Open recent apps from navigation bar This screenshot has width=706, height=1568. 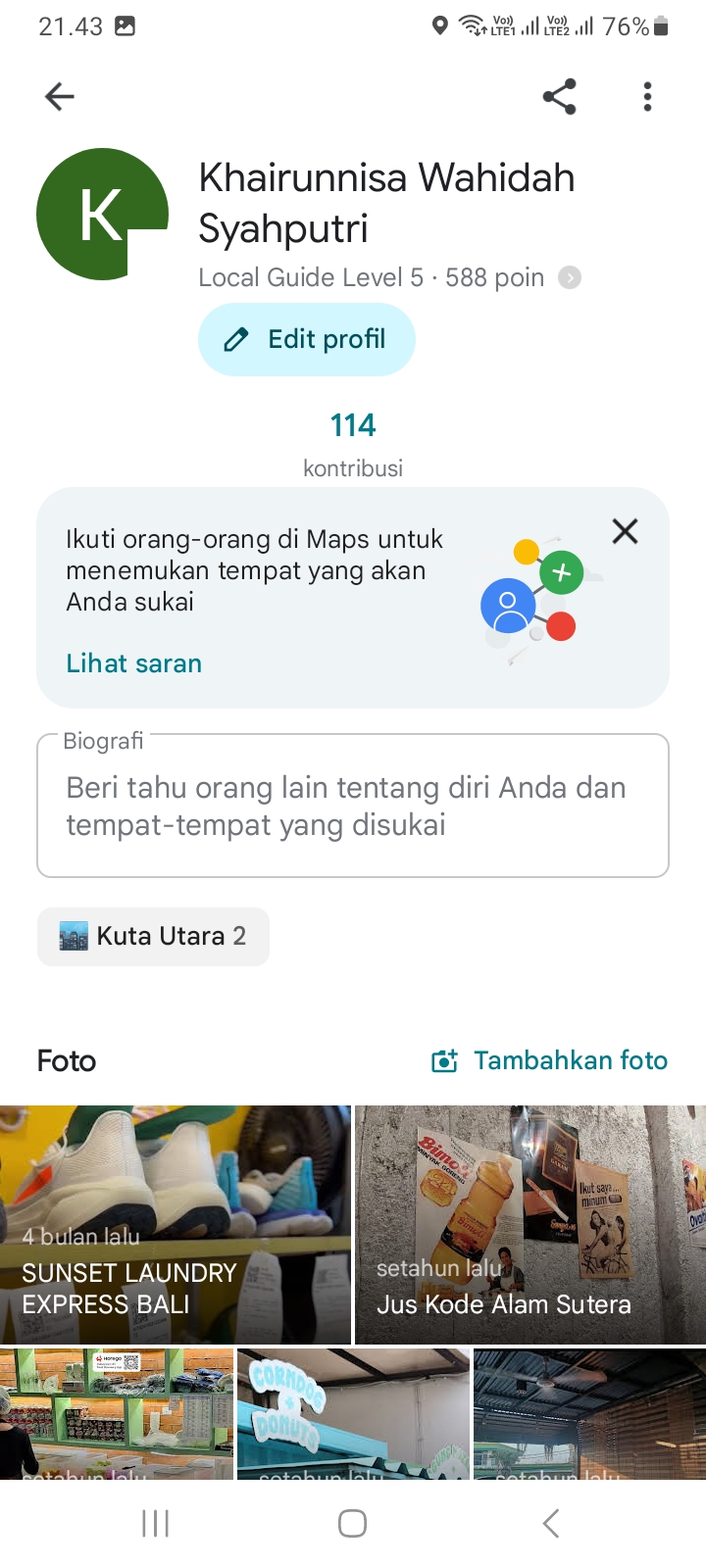pos(156,1523)
